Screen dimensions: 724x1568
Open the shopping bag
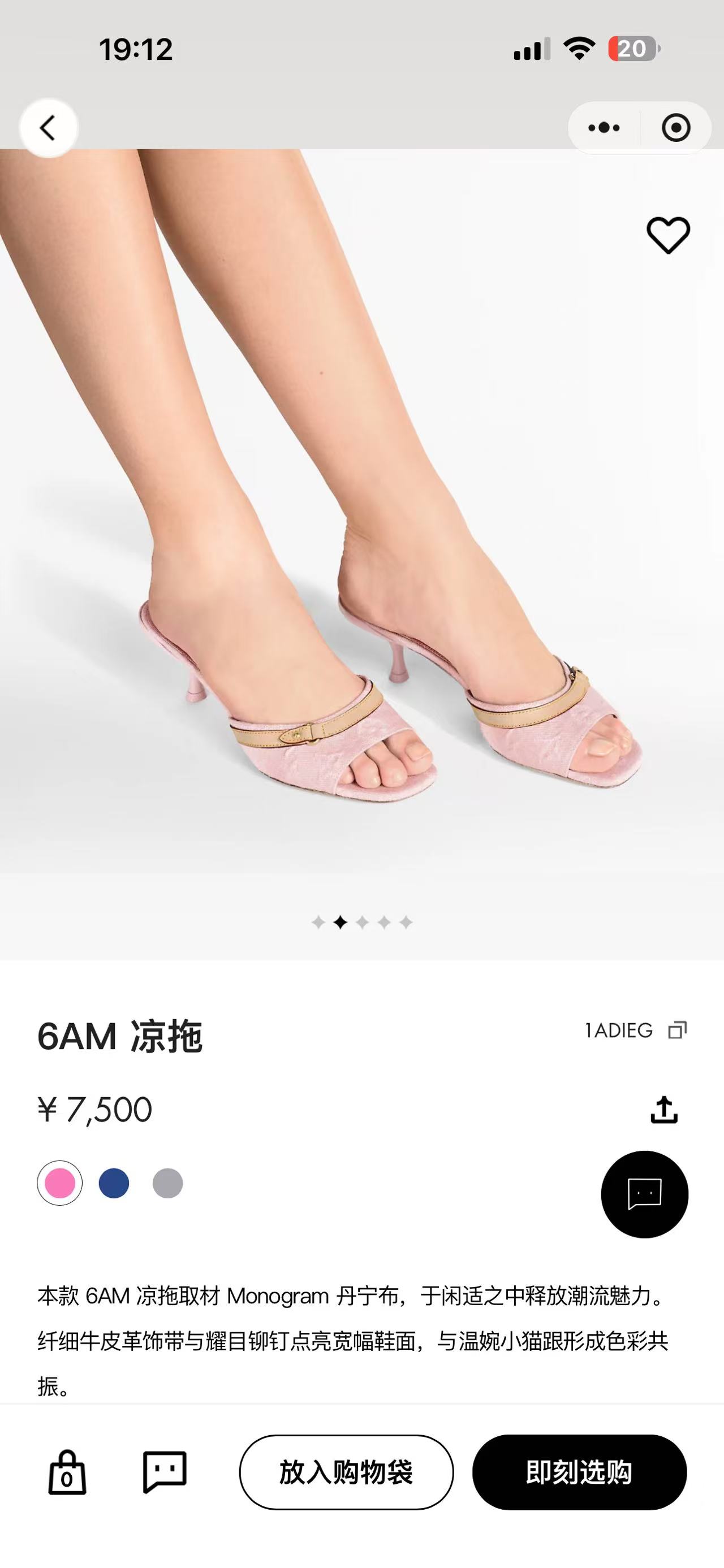pyautogui.click(x=67, y=1472)
